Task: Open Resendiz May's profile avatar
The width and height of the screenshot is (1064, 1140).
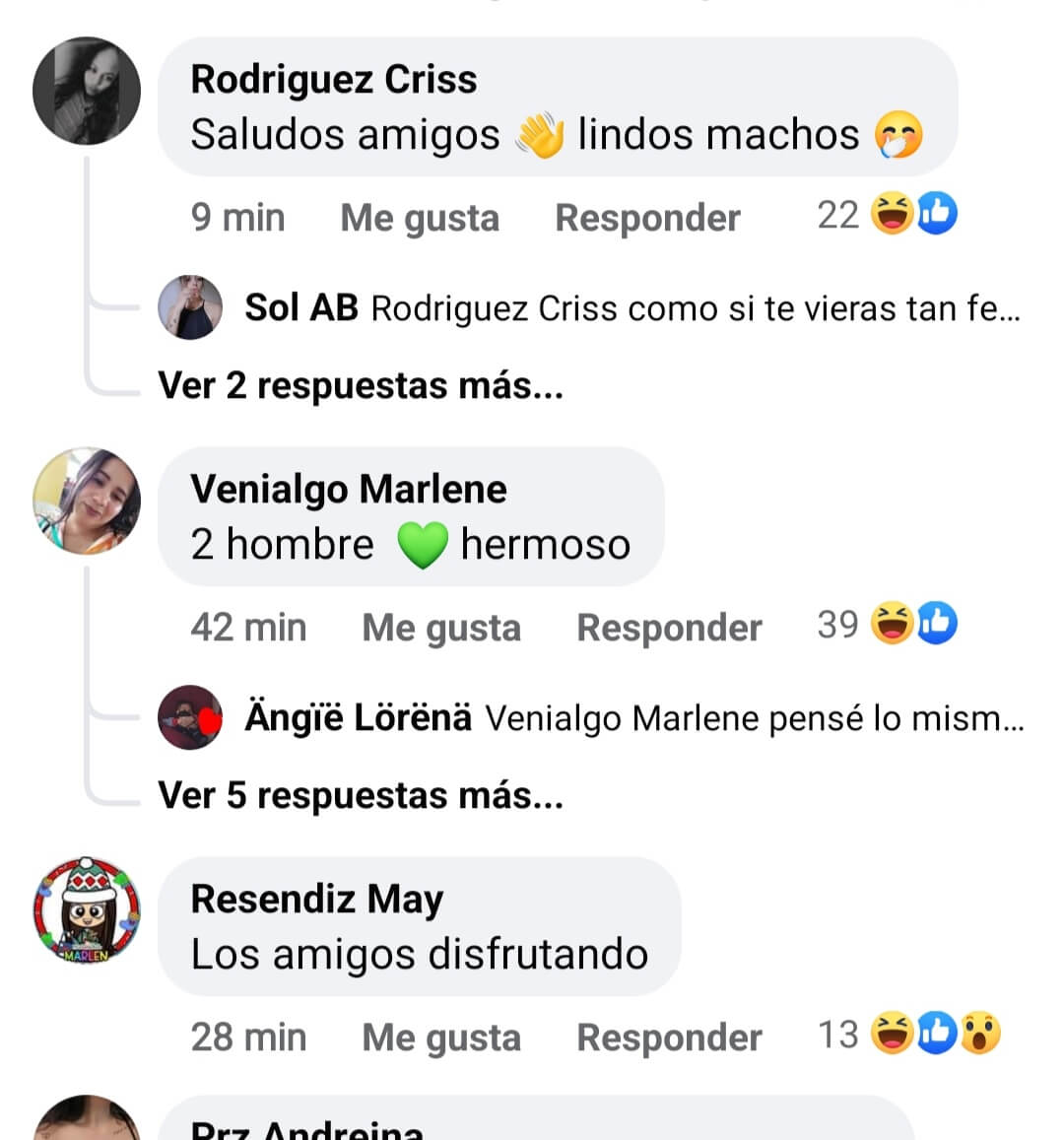Action: click(87, 910)
